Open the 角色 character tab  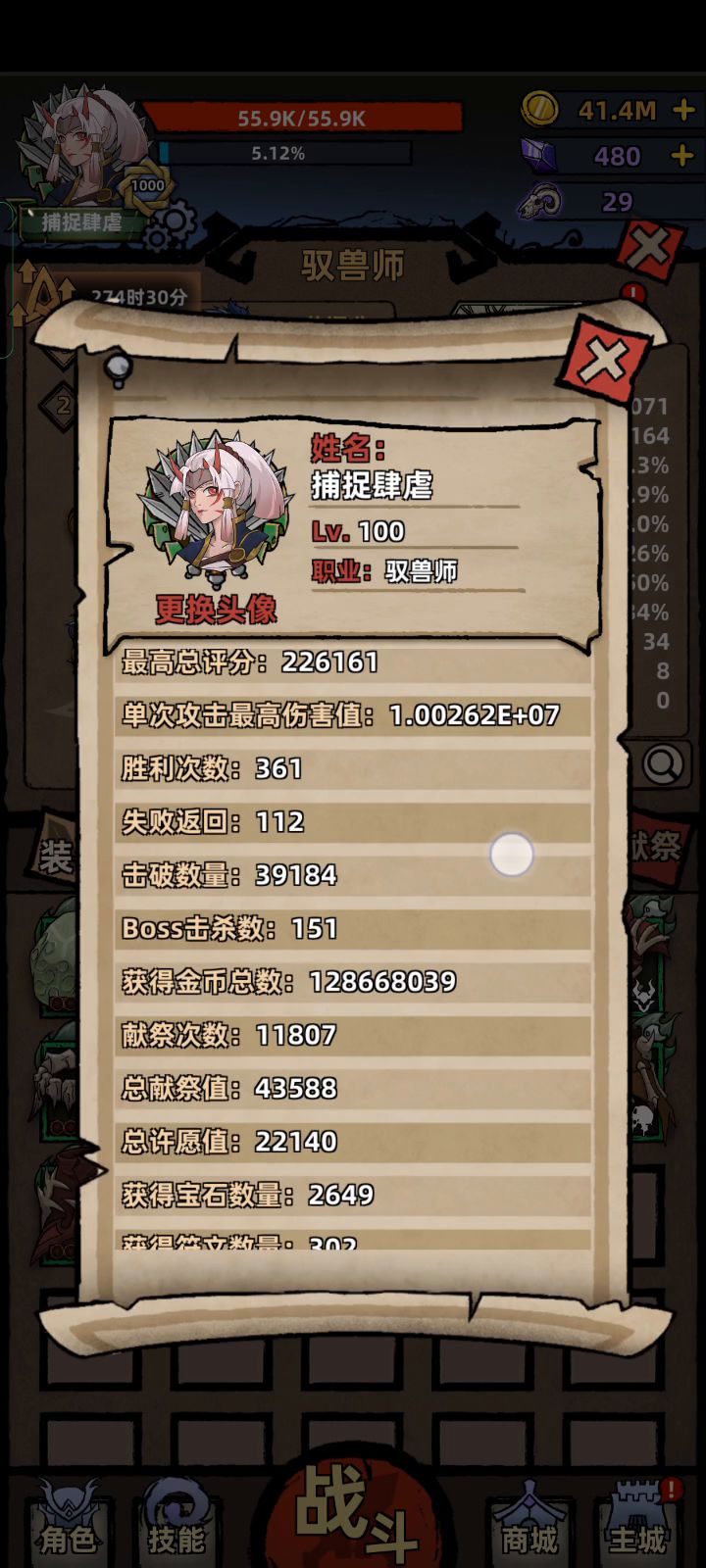(x=69, y=1519)
